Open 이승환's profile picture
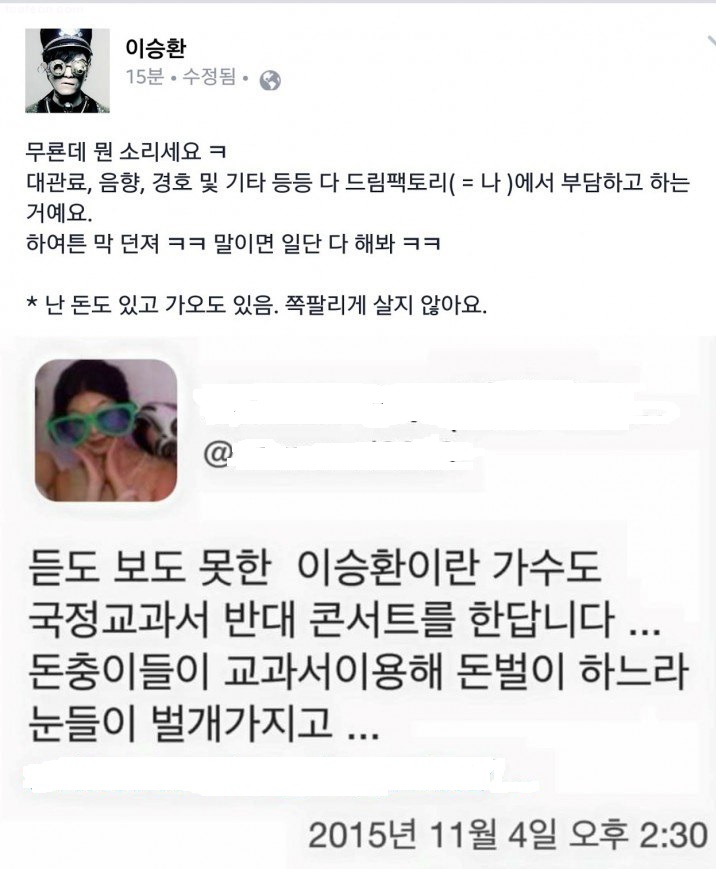716x869 pixels. coord(66,71)
